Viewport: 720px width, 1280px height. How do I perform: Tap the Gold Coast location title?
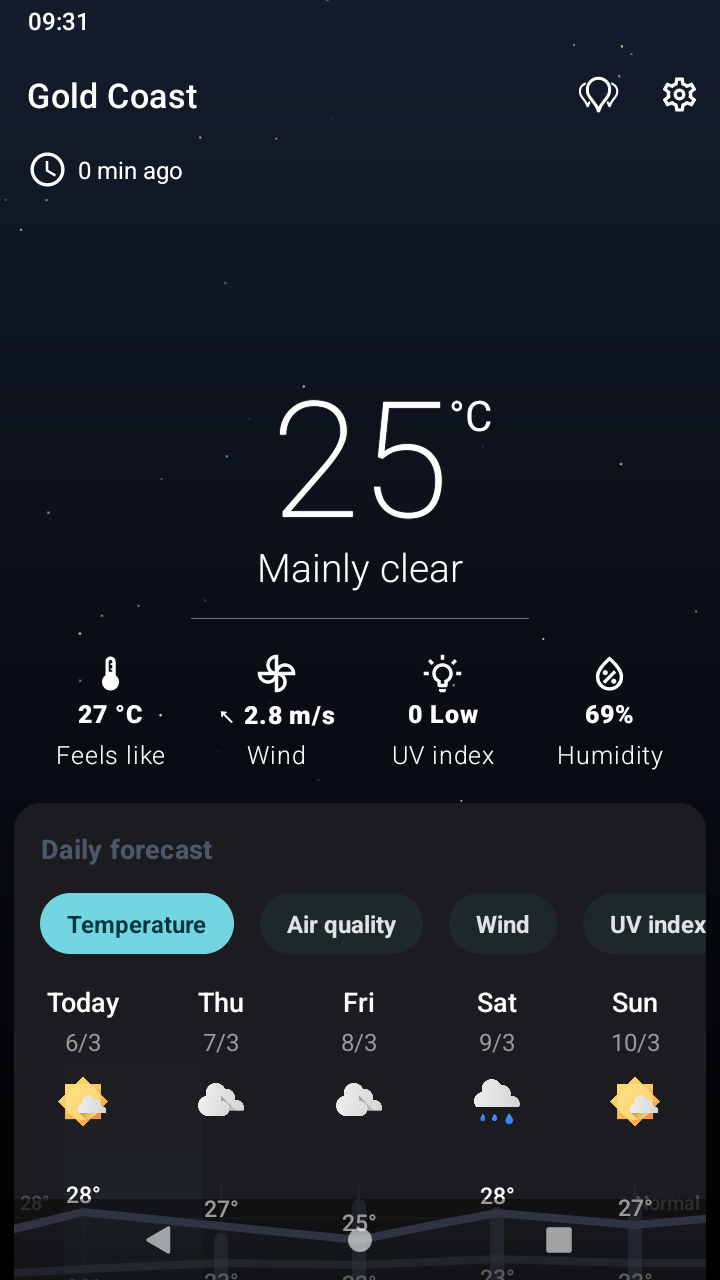pos(113,96)
